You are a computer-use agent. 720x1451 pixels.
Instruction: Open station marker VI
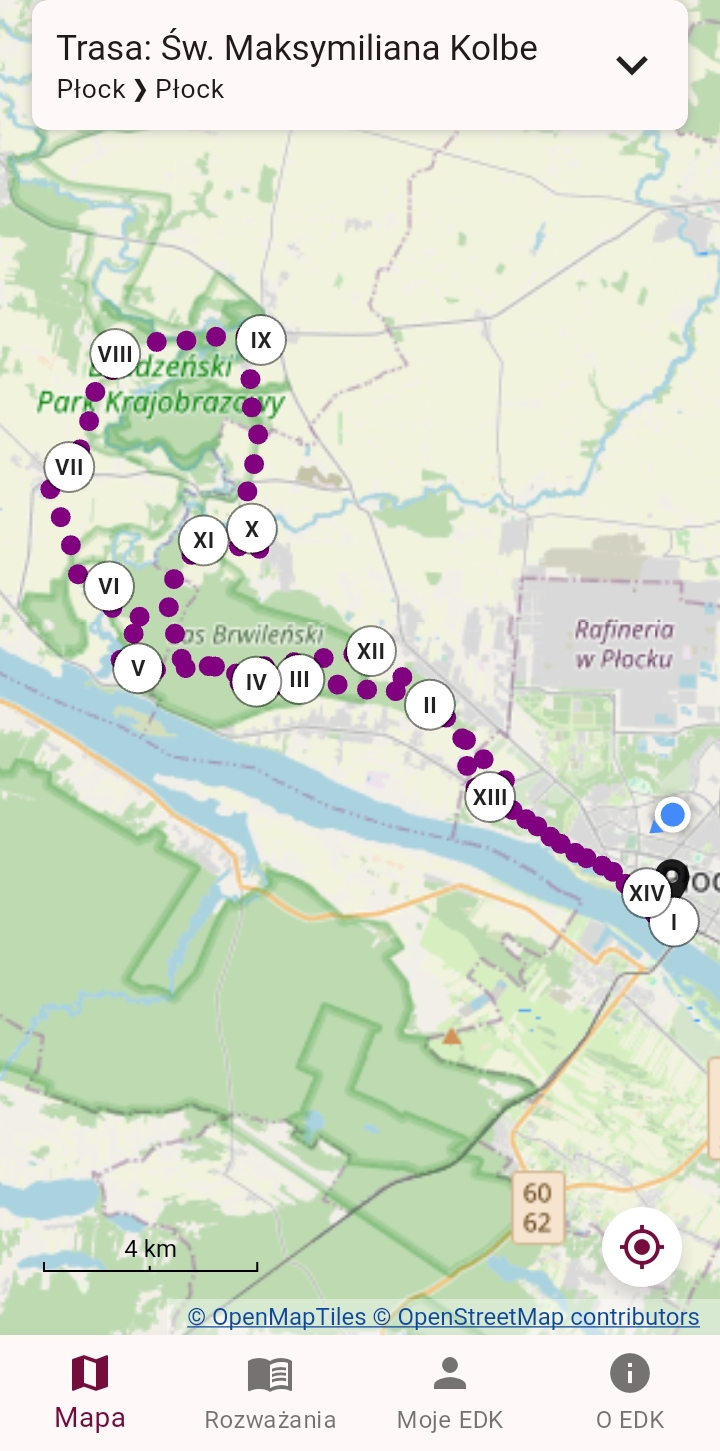109,586
